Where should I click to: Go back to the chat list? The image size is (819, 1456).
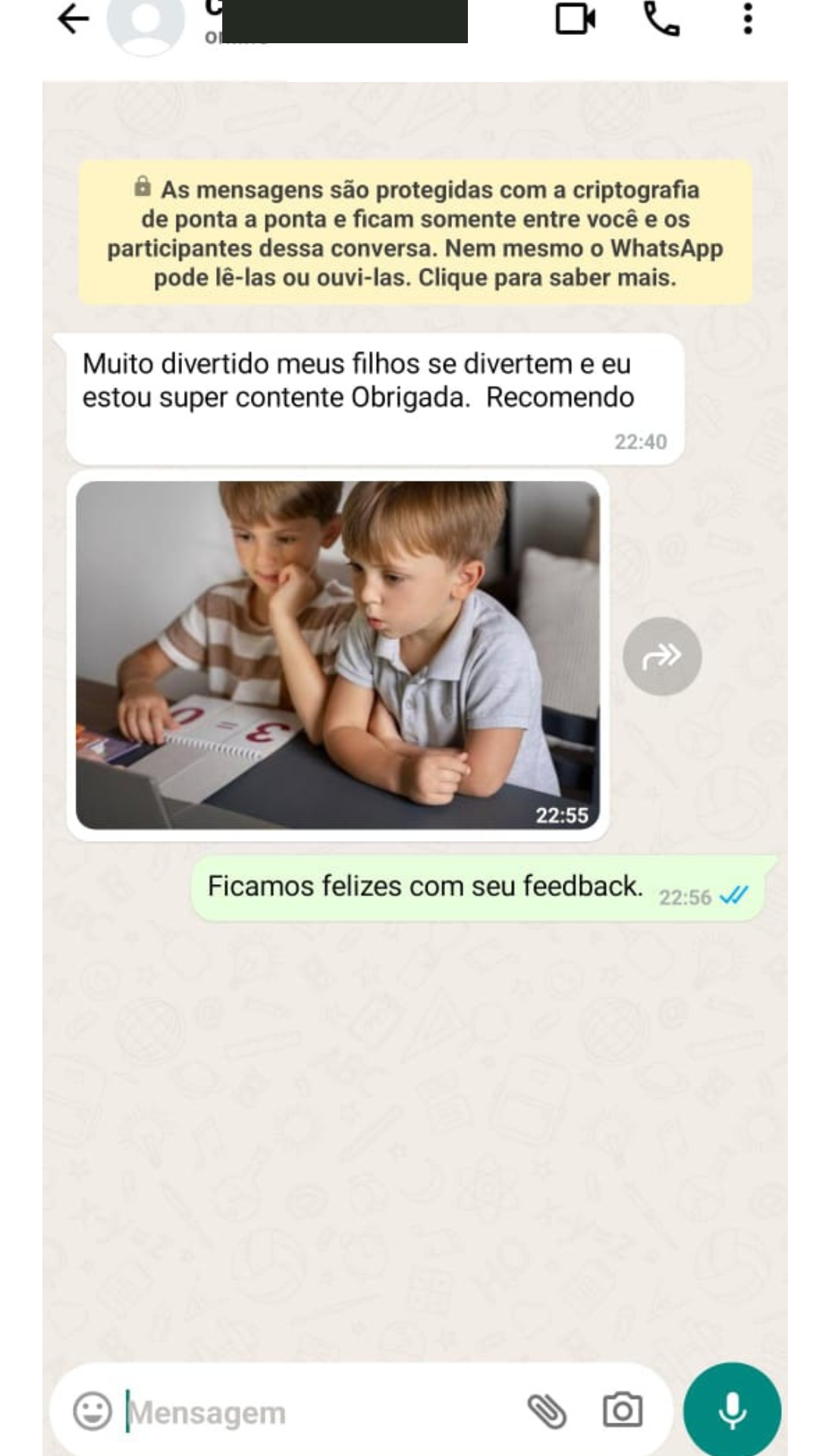(x=74, y=19)
